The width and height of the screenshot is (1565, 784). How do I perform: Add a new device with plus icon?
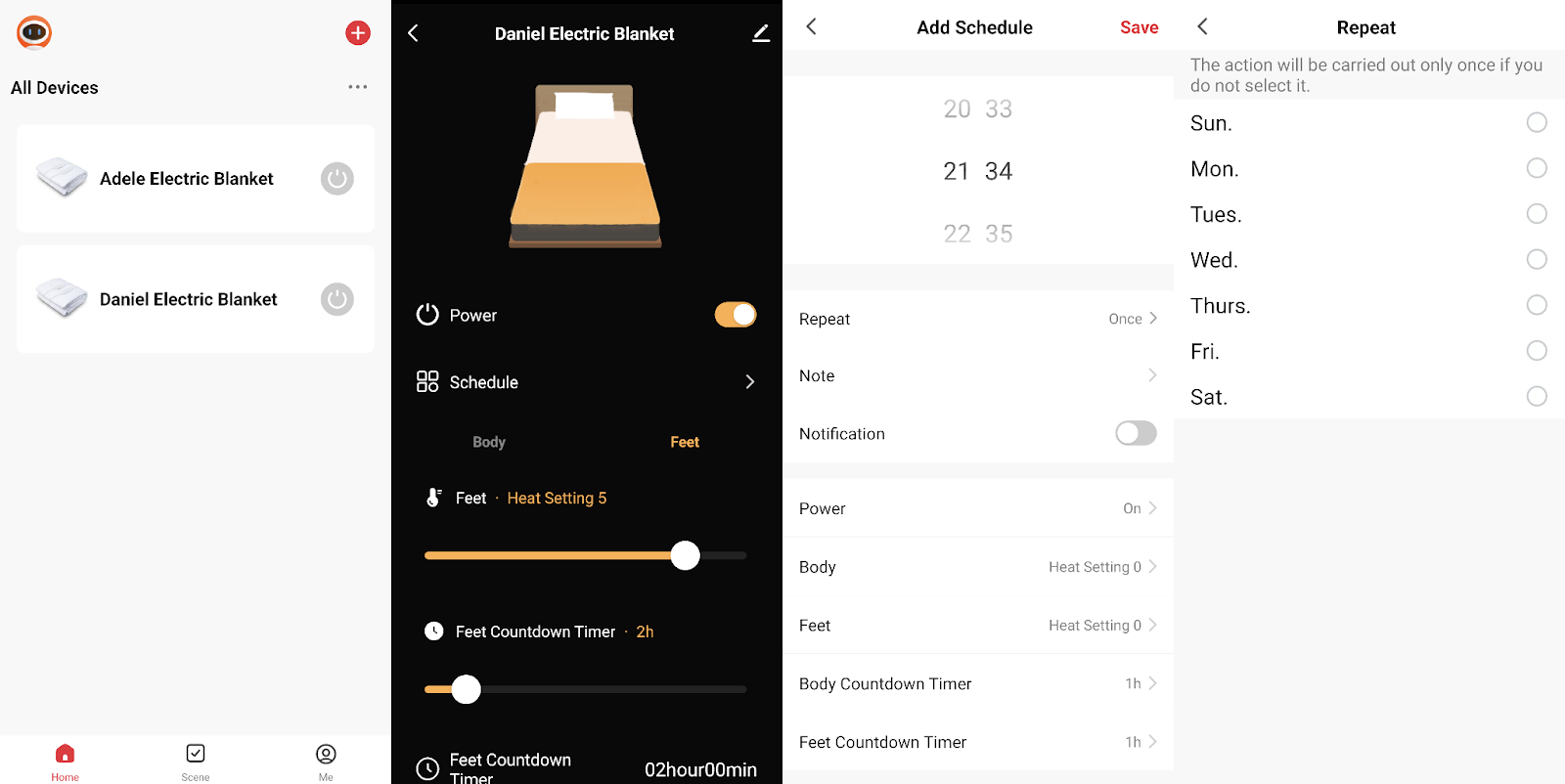point(358,33)
